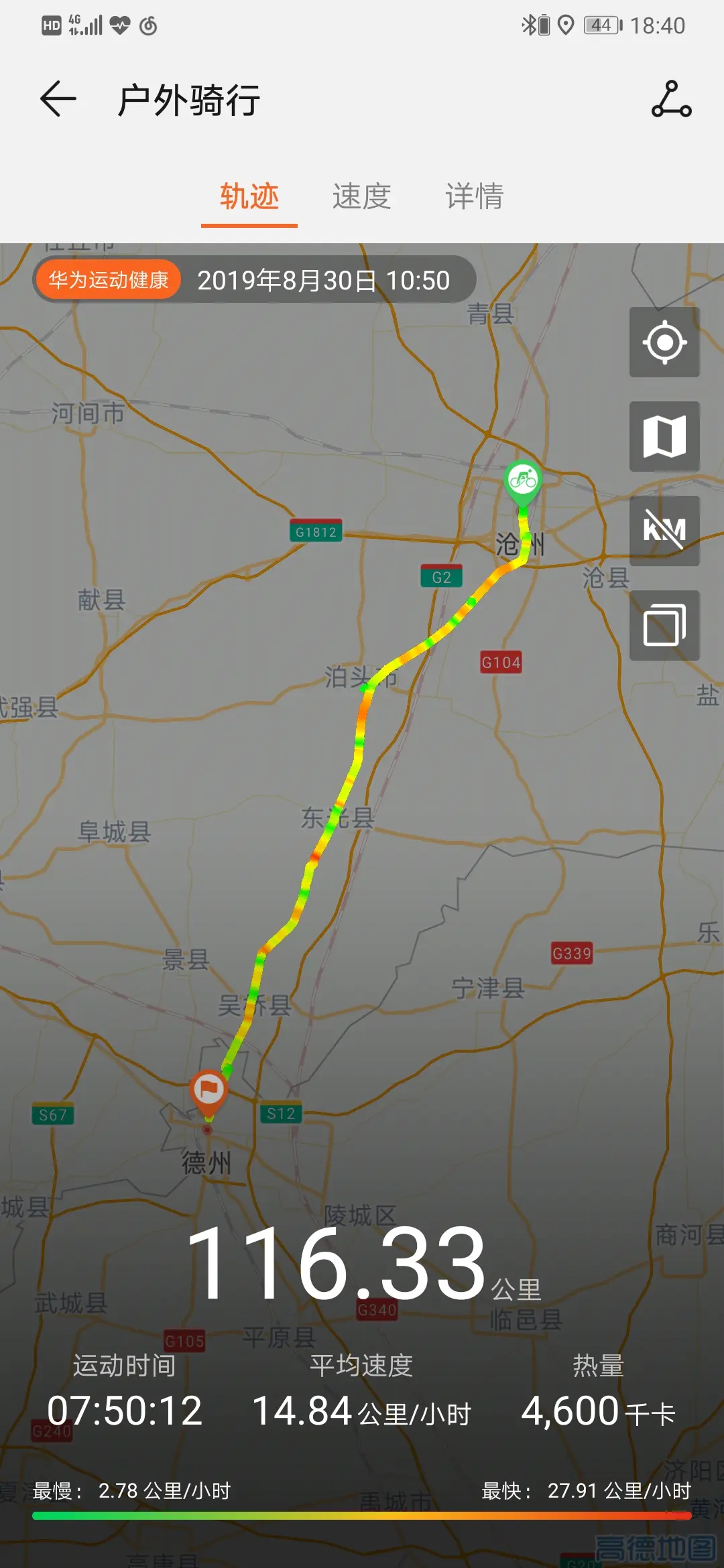Screen dimensions: 724x1568
Task: Open the map layers button
Action: (x=664, y=625)
